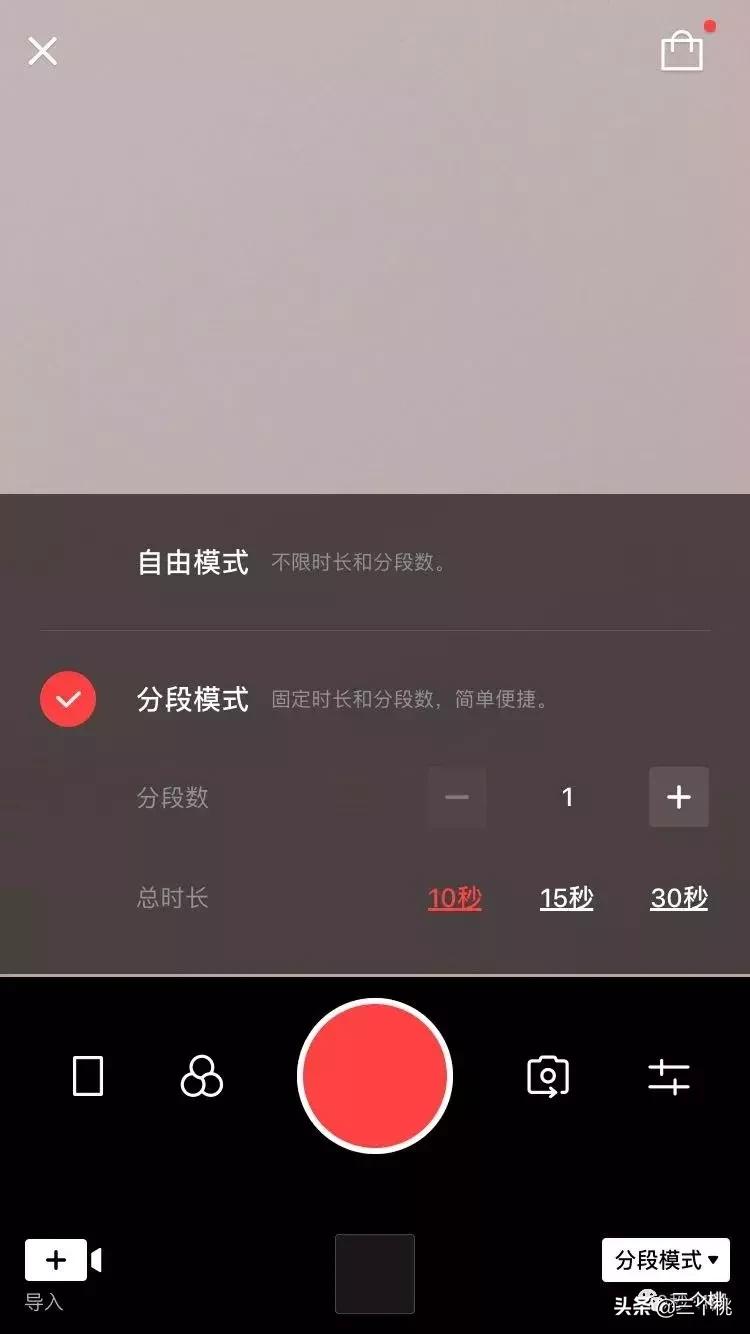Choose 15秒 total duration

pyautogui.click(x=567, y=898)
